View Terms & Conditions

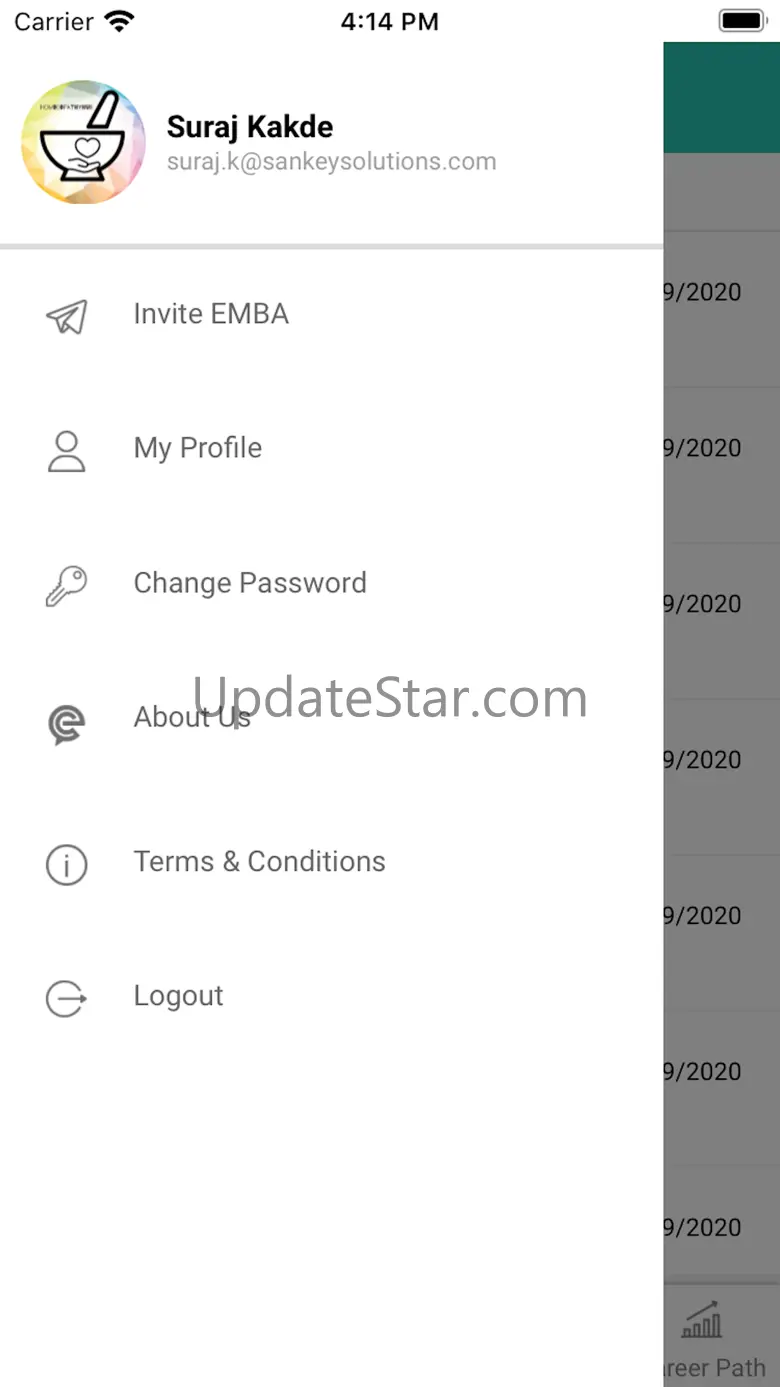click(259, 862)
